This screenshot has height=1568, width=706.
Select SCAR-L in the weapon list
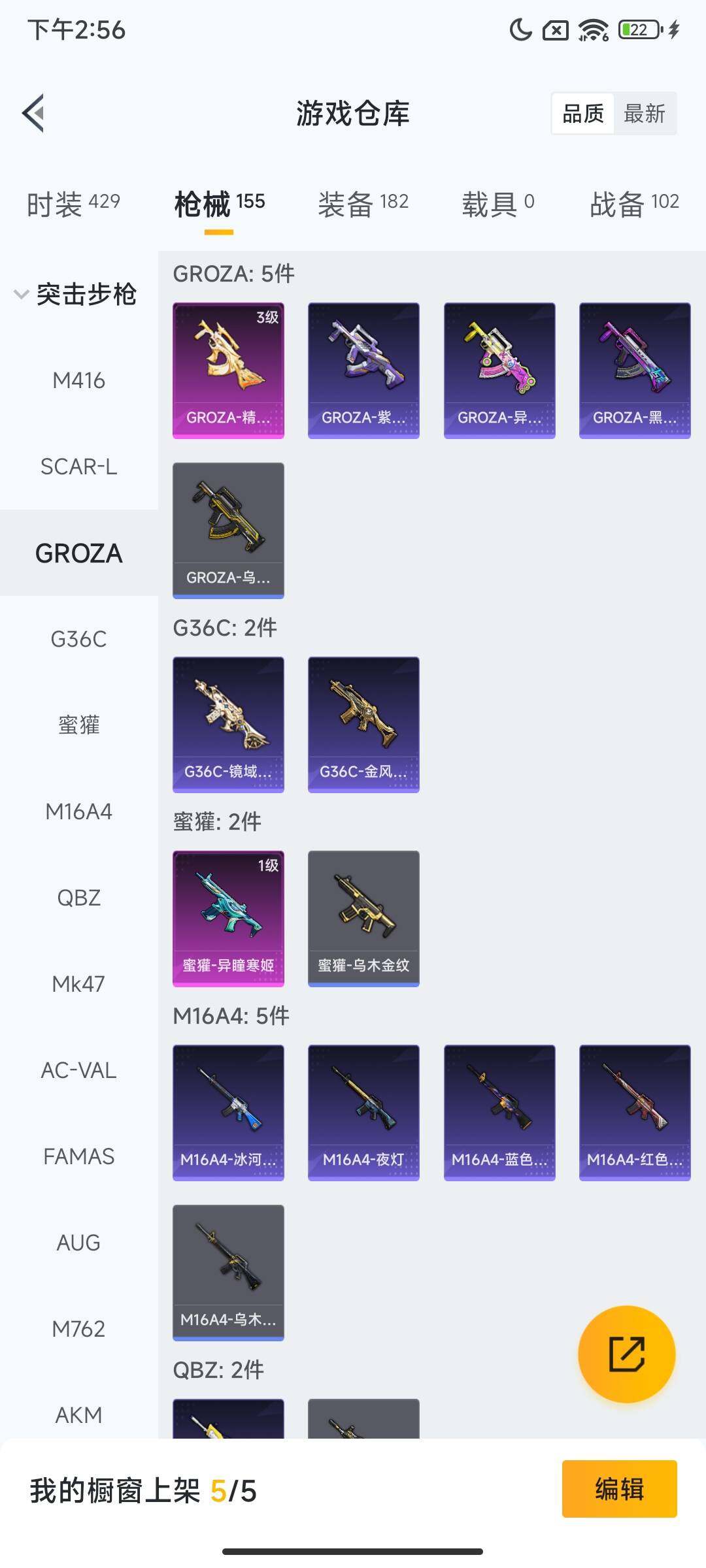(x=78, y=466)
